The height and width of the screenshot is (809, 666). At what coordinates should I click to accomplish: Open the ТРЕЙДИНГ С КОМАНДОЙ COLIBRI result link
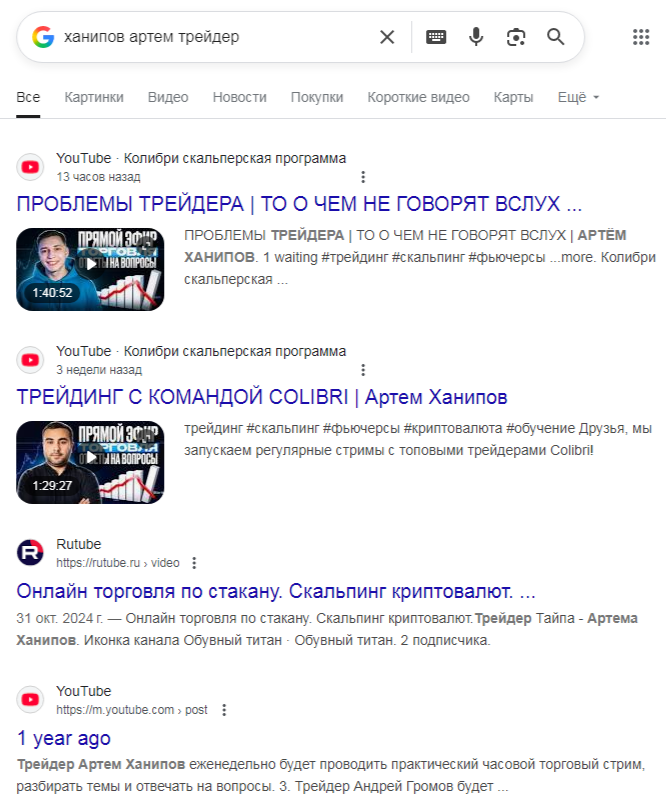click(x=262, y=396)
